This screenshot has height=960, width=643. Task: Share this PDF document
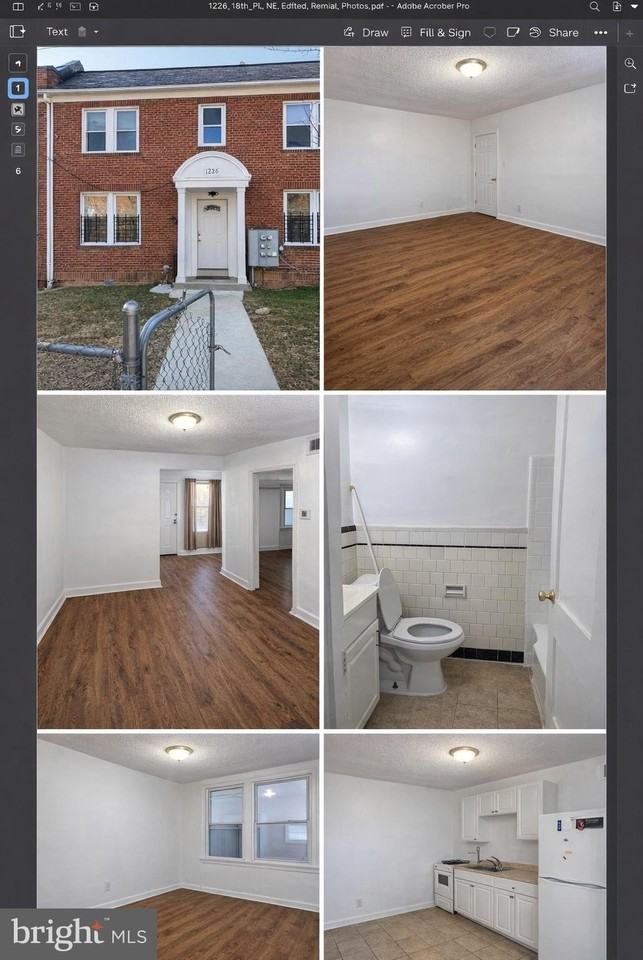pyautogui.click(x=553, y=32)
